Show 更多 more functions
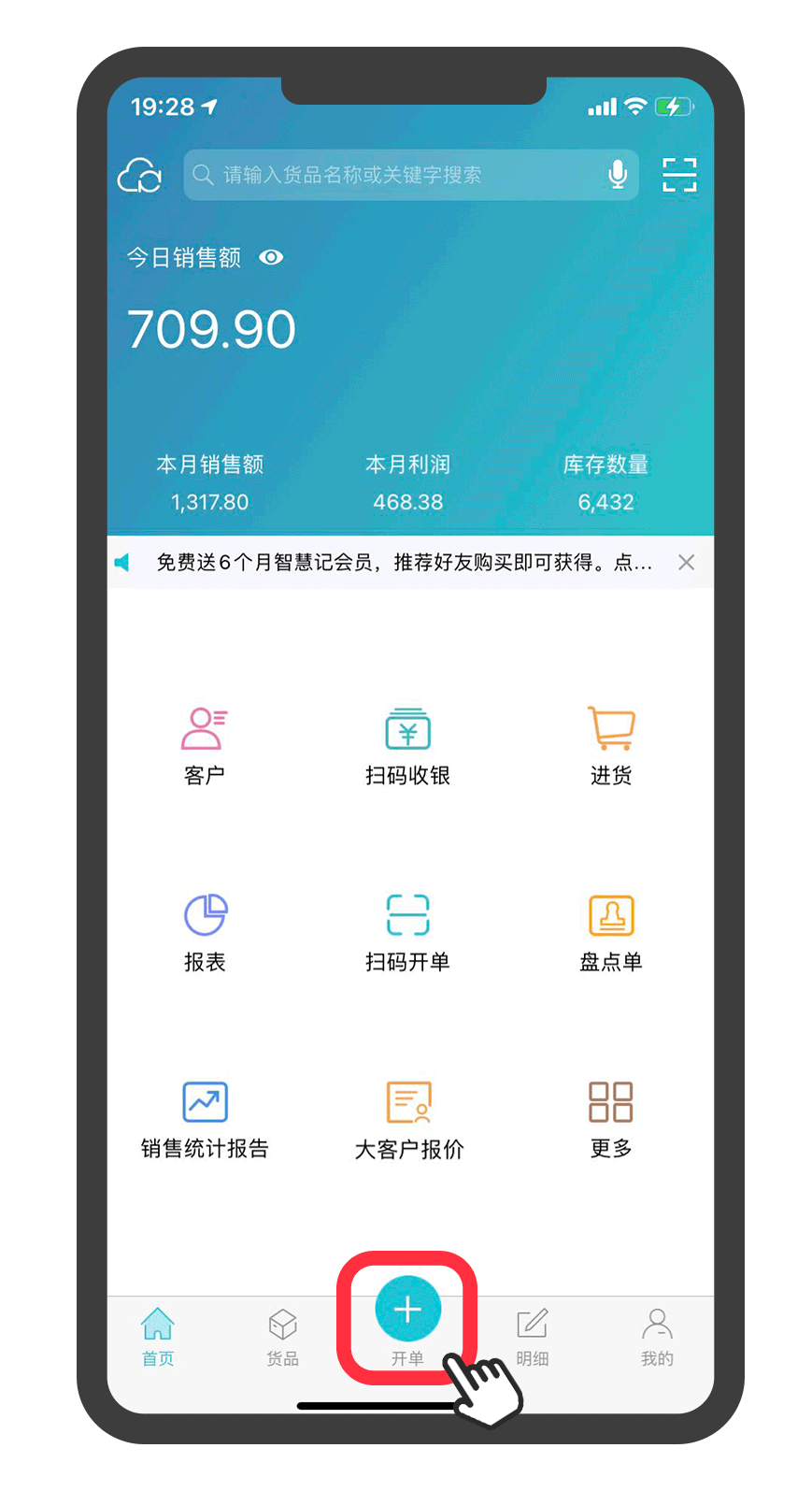 click(x=611, y=1119)
